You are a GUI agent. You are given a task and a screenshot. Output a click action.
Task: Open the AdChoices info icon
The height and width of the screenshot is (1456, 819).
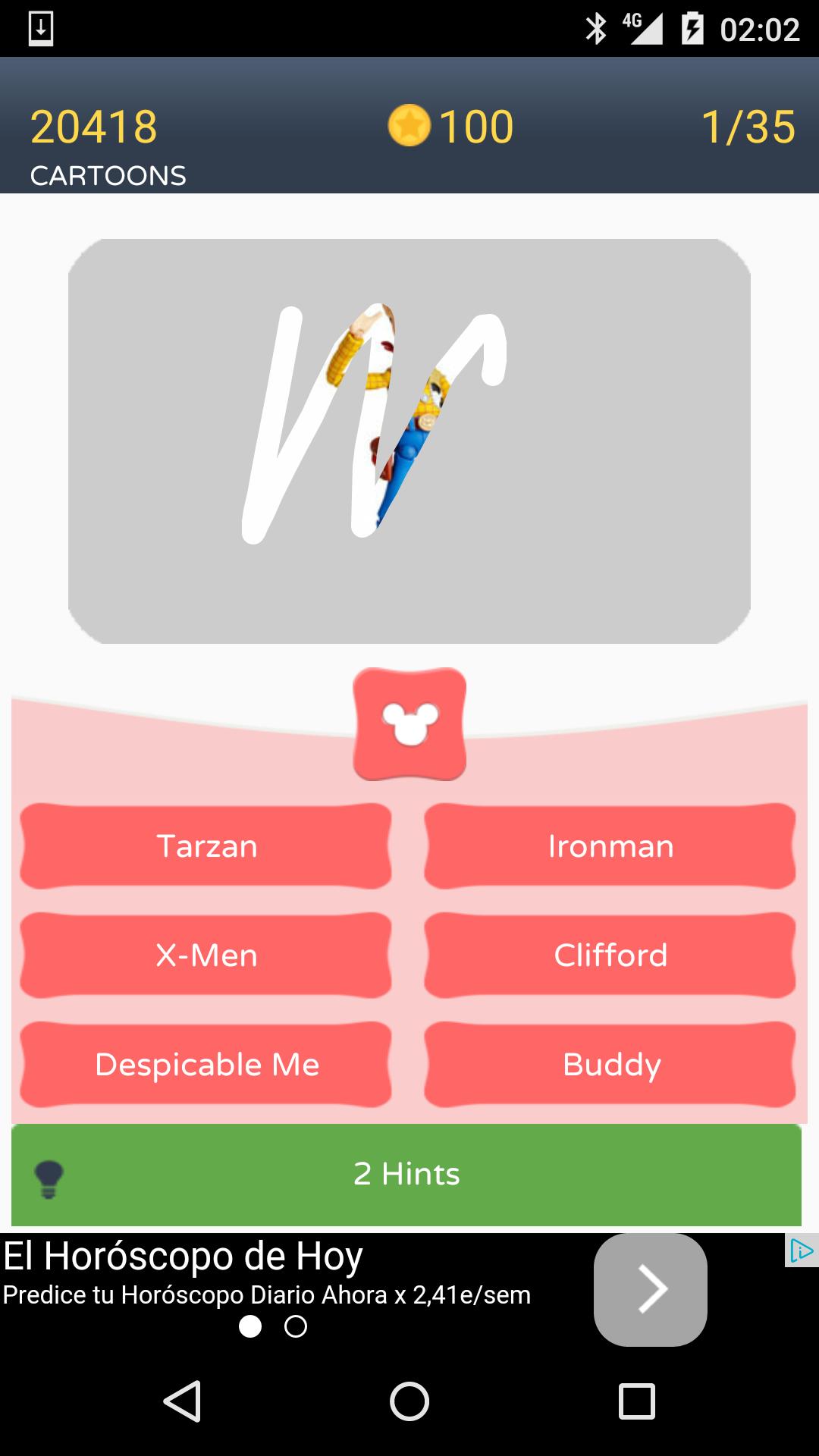(x=801, y=1250)
